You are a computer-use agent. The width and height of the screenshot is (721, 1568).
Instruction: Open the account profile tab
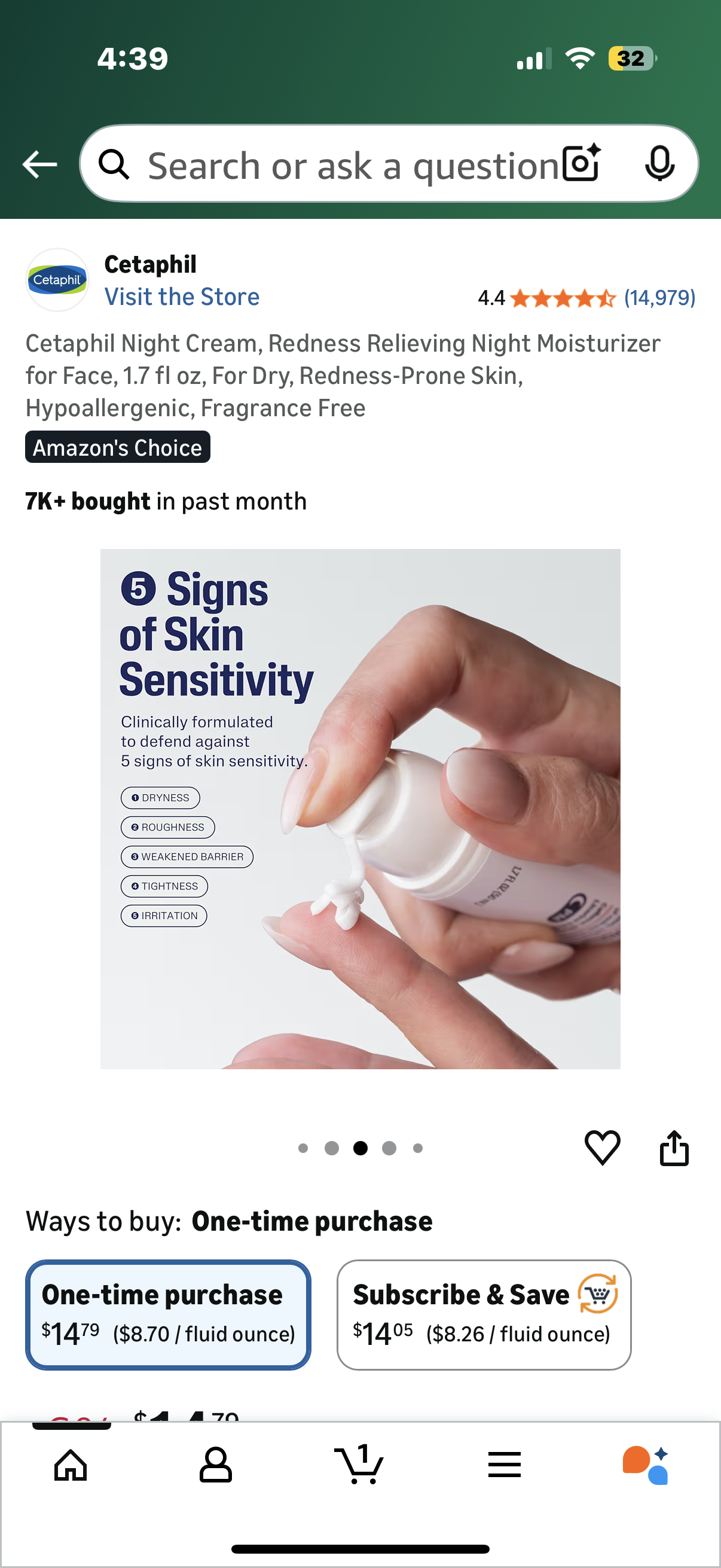[x=215, y=1465]
